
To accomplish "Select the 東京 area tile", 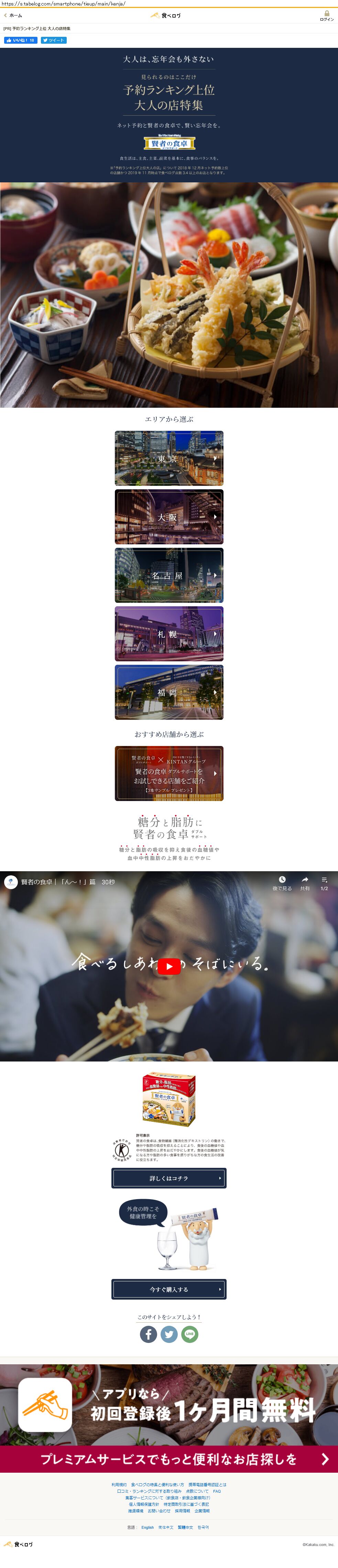I will 169,458.
